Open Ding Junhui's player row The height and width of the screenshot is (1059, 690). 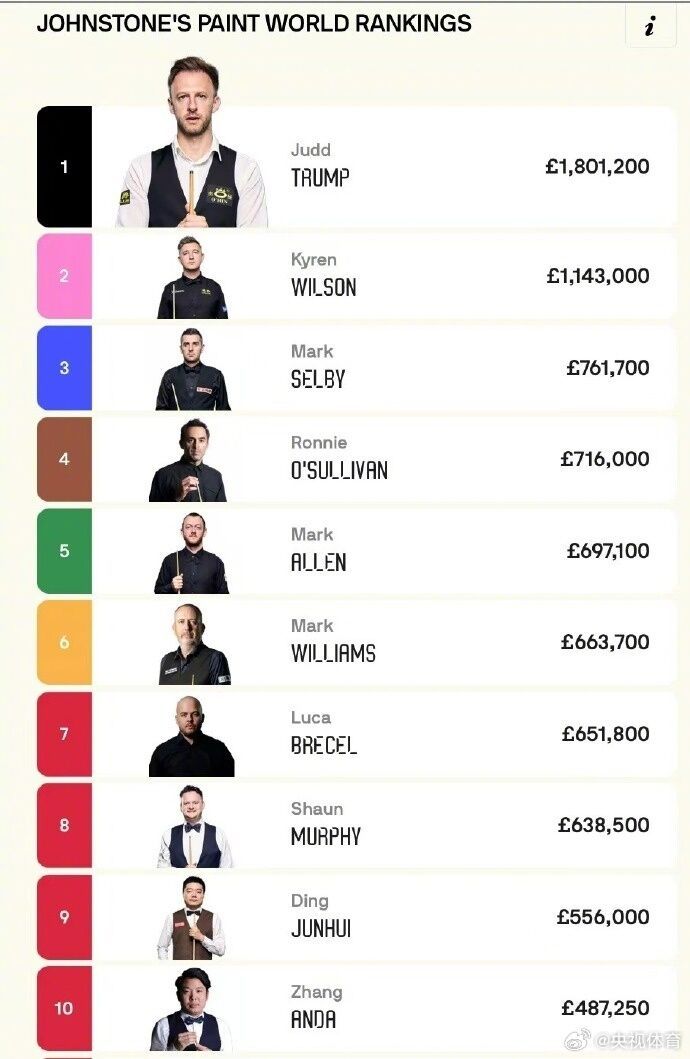point(360,917)
